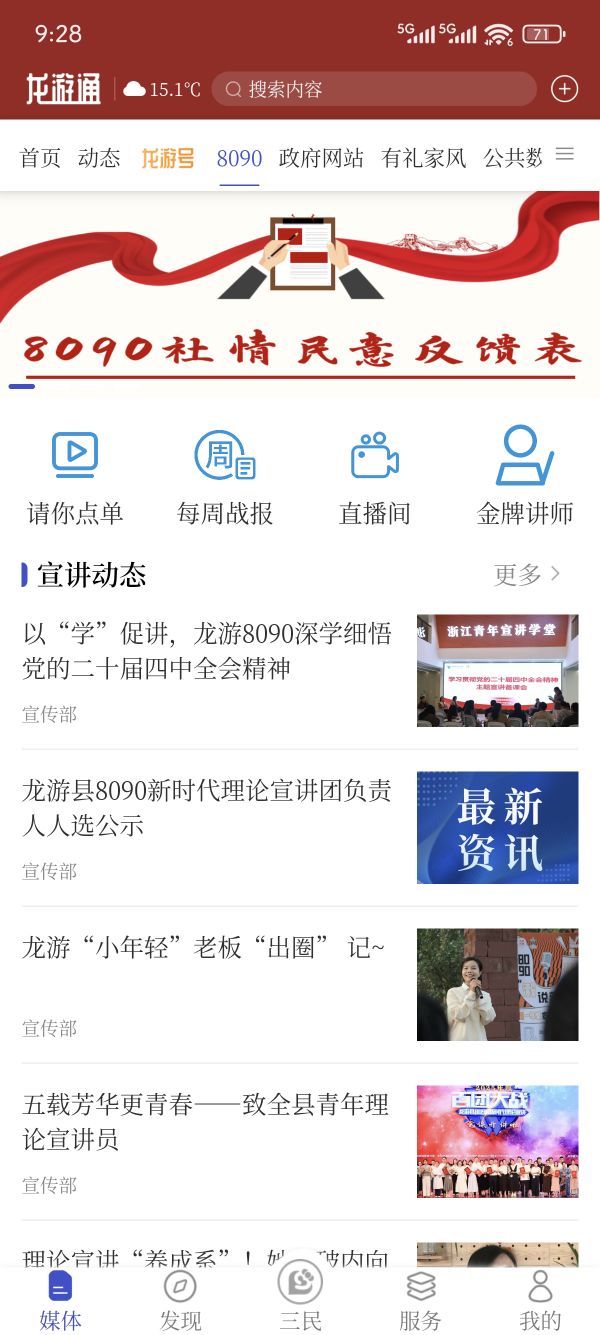Switch to the 动态 tab
This screenshot has height=1335, width=600.
click(99, 158)
